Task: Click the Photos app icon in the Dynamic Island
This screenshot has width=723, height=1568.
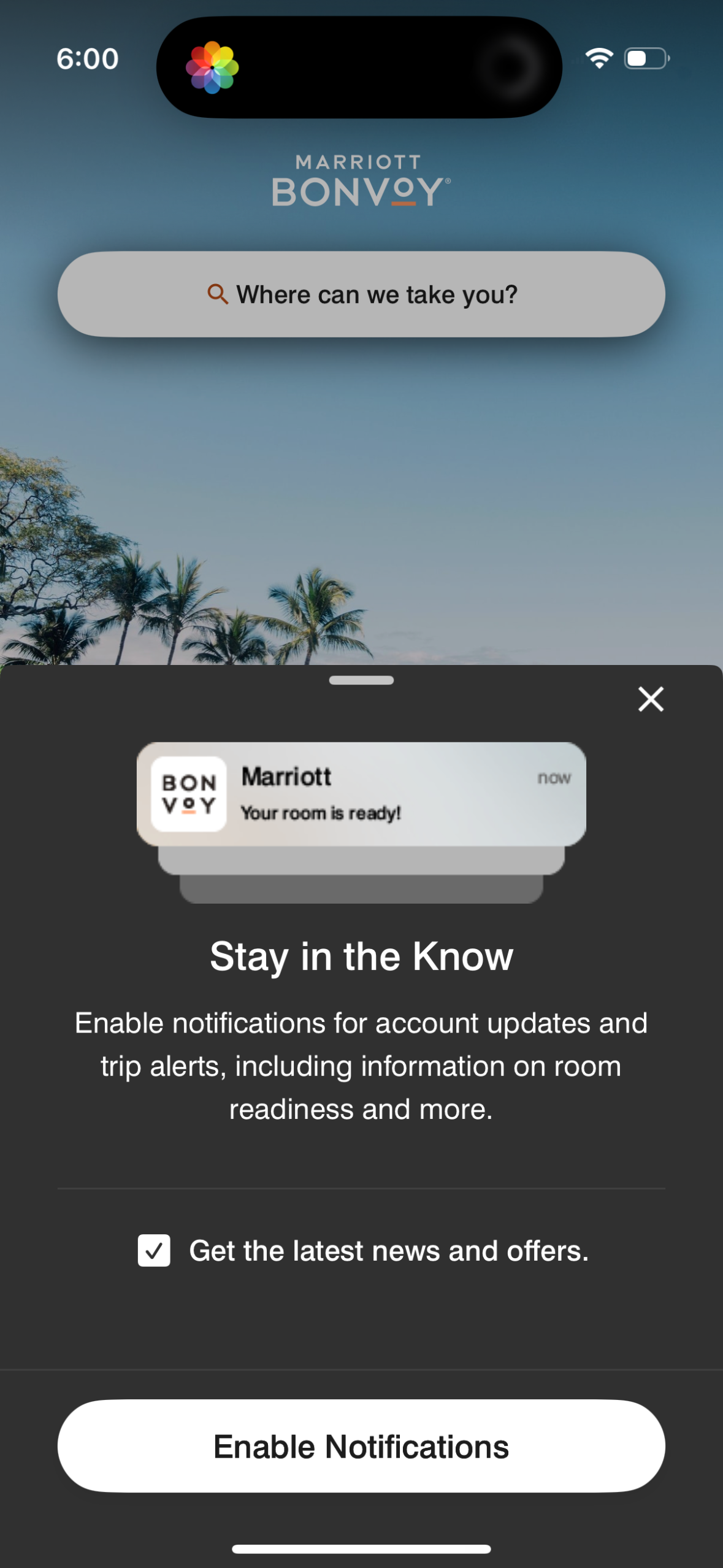Action: click(x=212, y=67)
